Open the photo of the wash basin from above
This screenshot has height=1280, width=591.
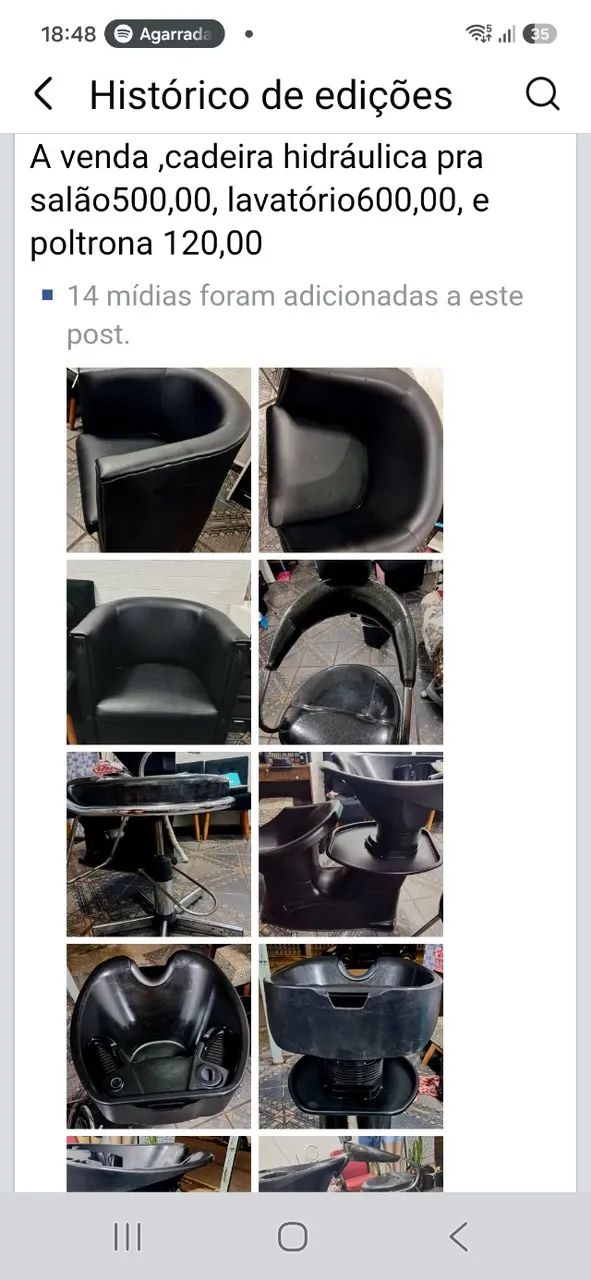[159, 1036]
